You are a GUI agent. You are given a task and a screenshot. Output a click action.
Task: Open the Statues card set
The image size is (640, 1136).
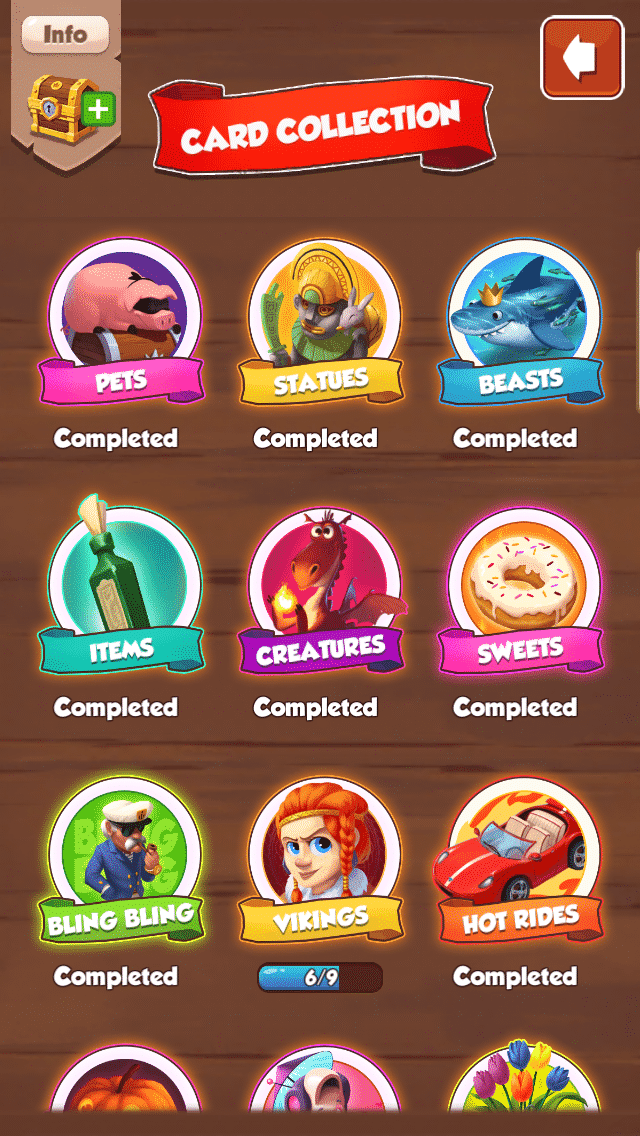[x=321, y=322]
